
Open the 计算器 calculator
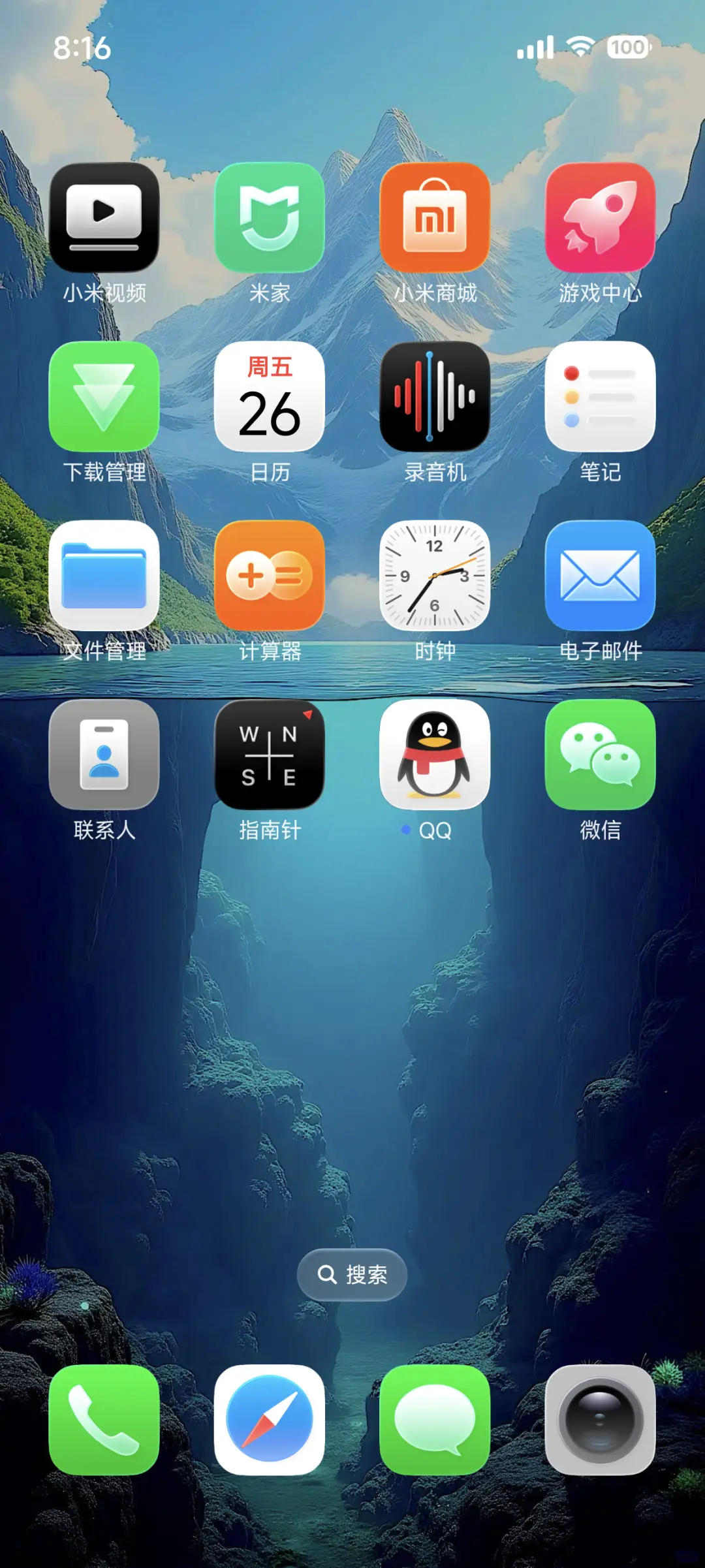(270, 576)
